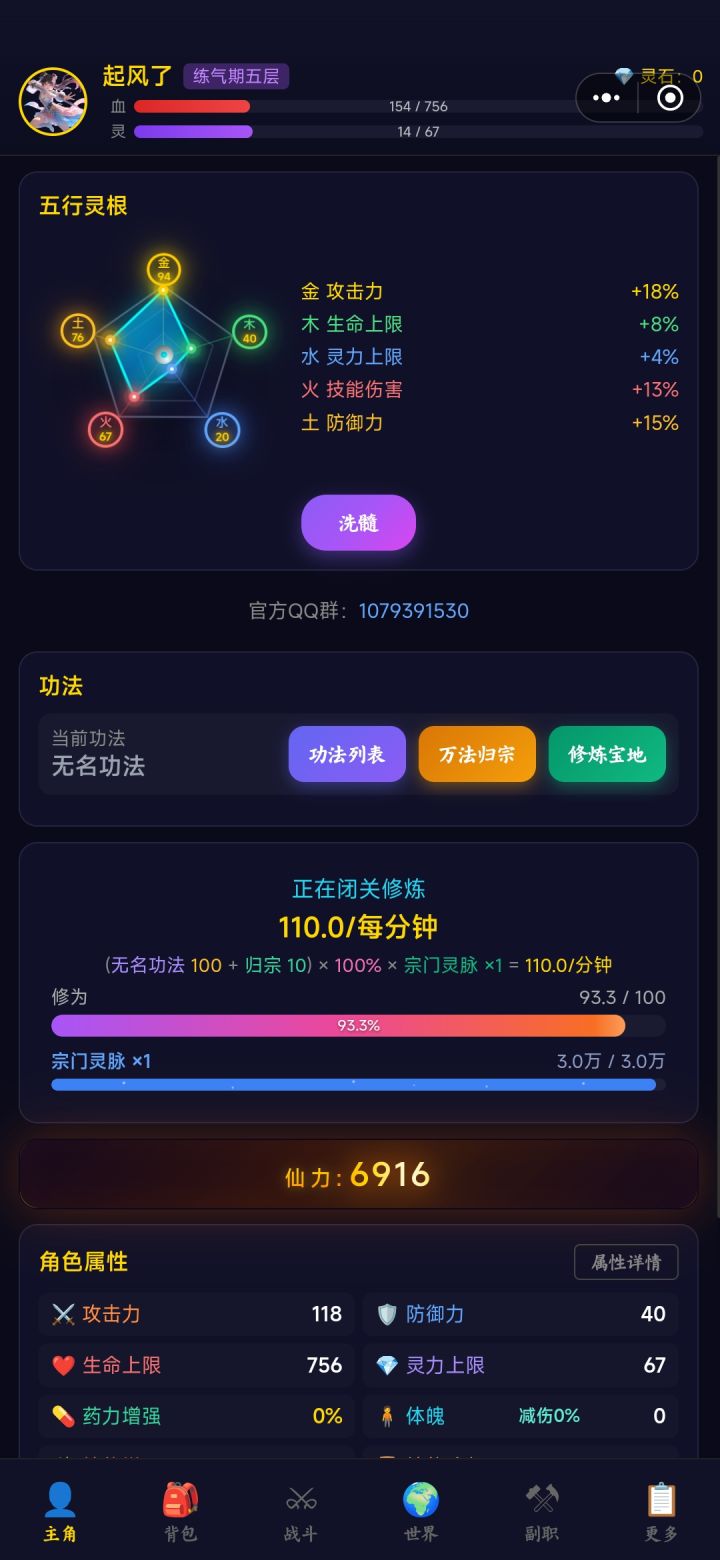Viewport: 720px width, 1560px height.
Task: Select the 世界 globe icon in bottom navigation
Action: [x=420, y=1497]
